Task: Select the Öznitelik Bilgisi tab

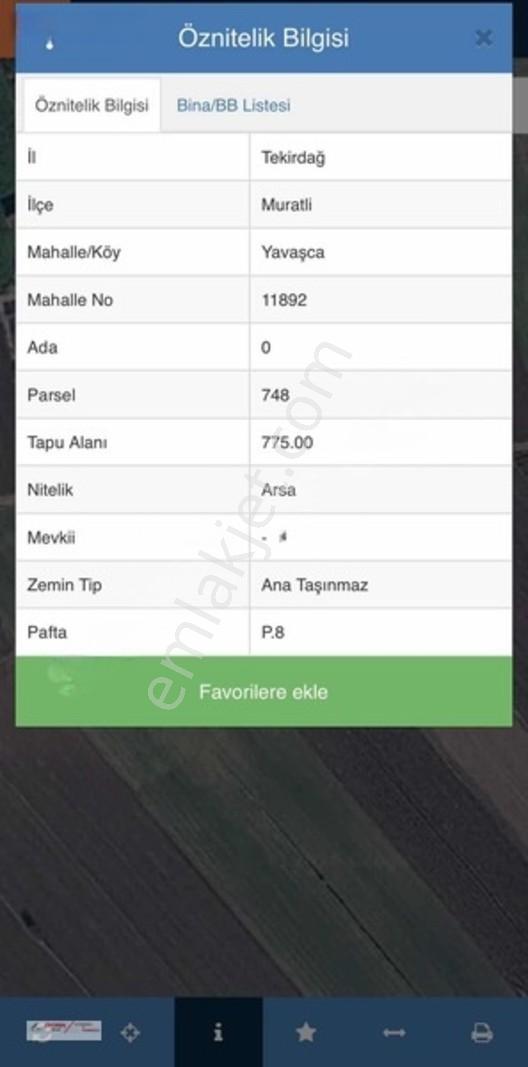Action: point(92,105)
